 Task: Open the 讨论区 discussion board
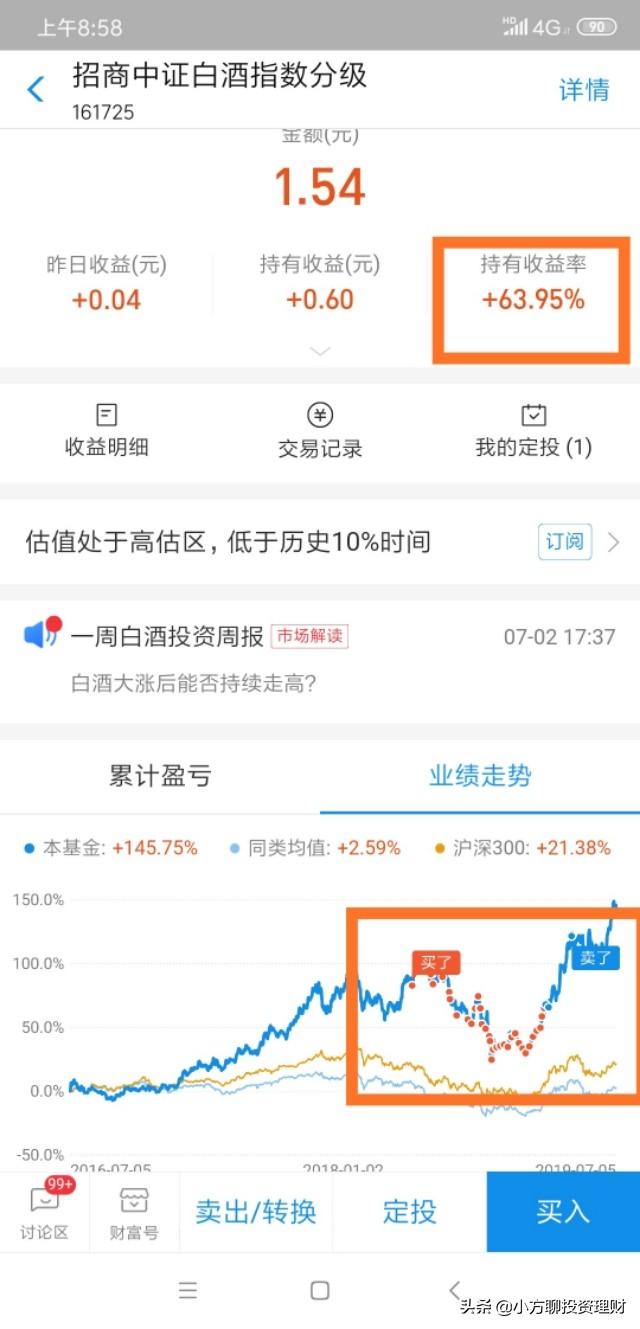click(45, 1212)
